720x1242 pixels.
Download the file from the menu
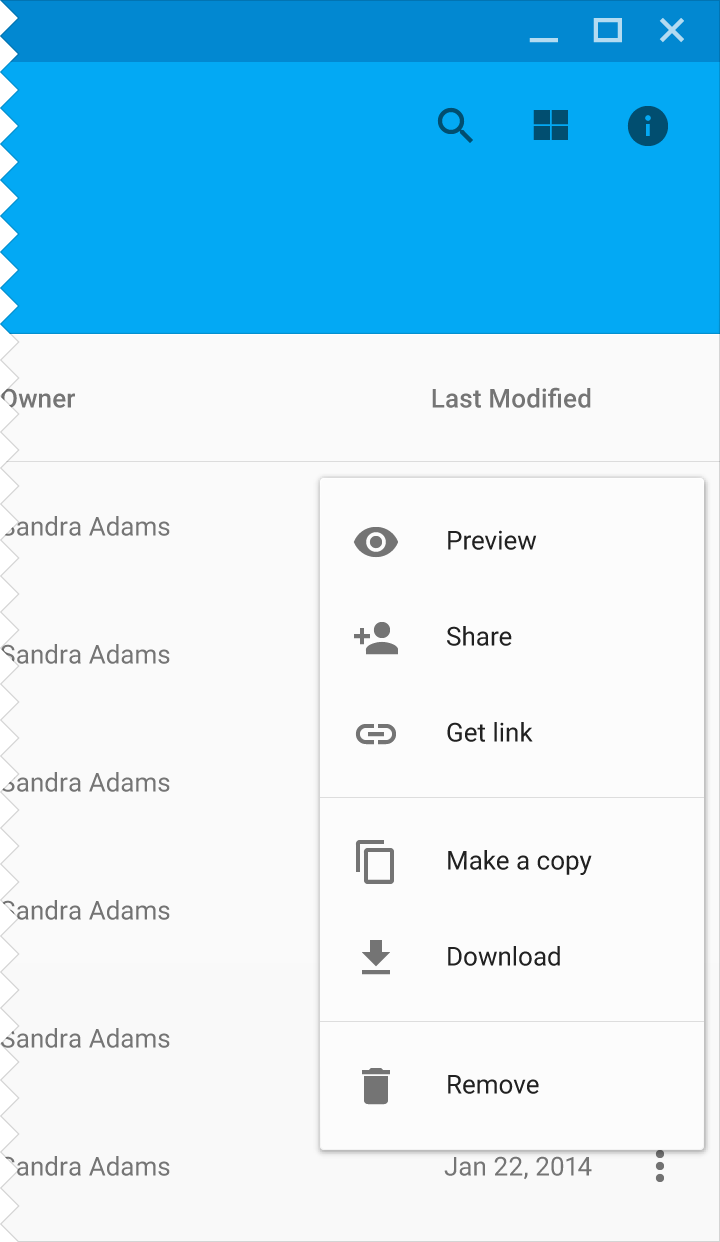pos(512,957)
